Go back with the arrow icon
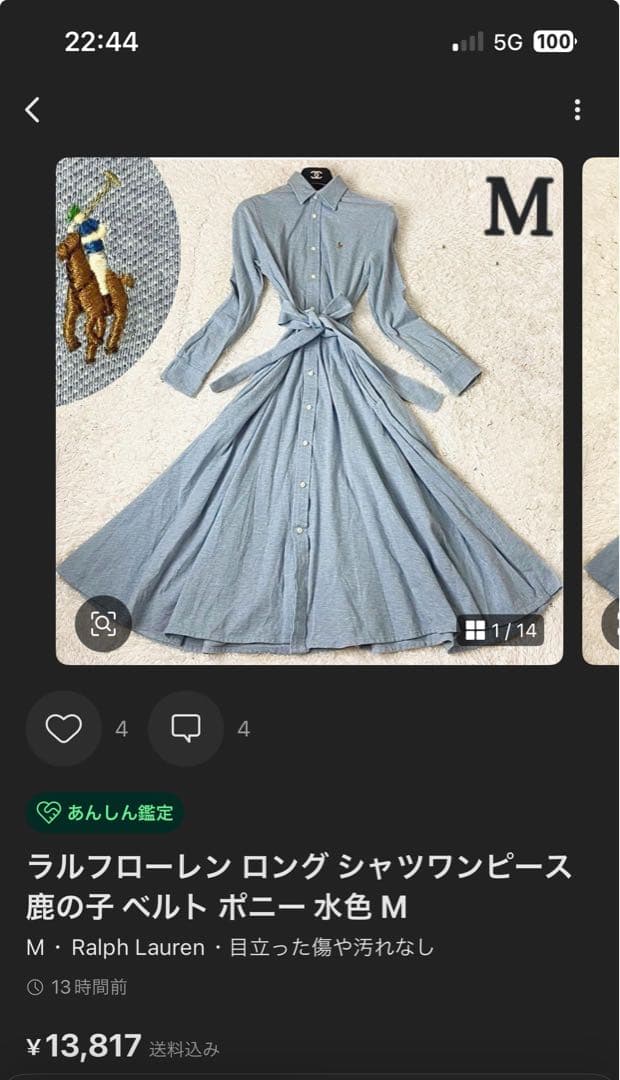 coord(33,110)
